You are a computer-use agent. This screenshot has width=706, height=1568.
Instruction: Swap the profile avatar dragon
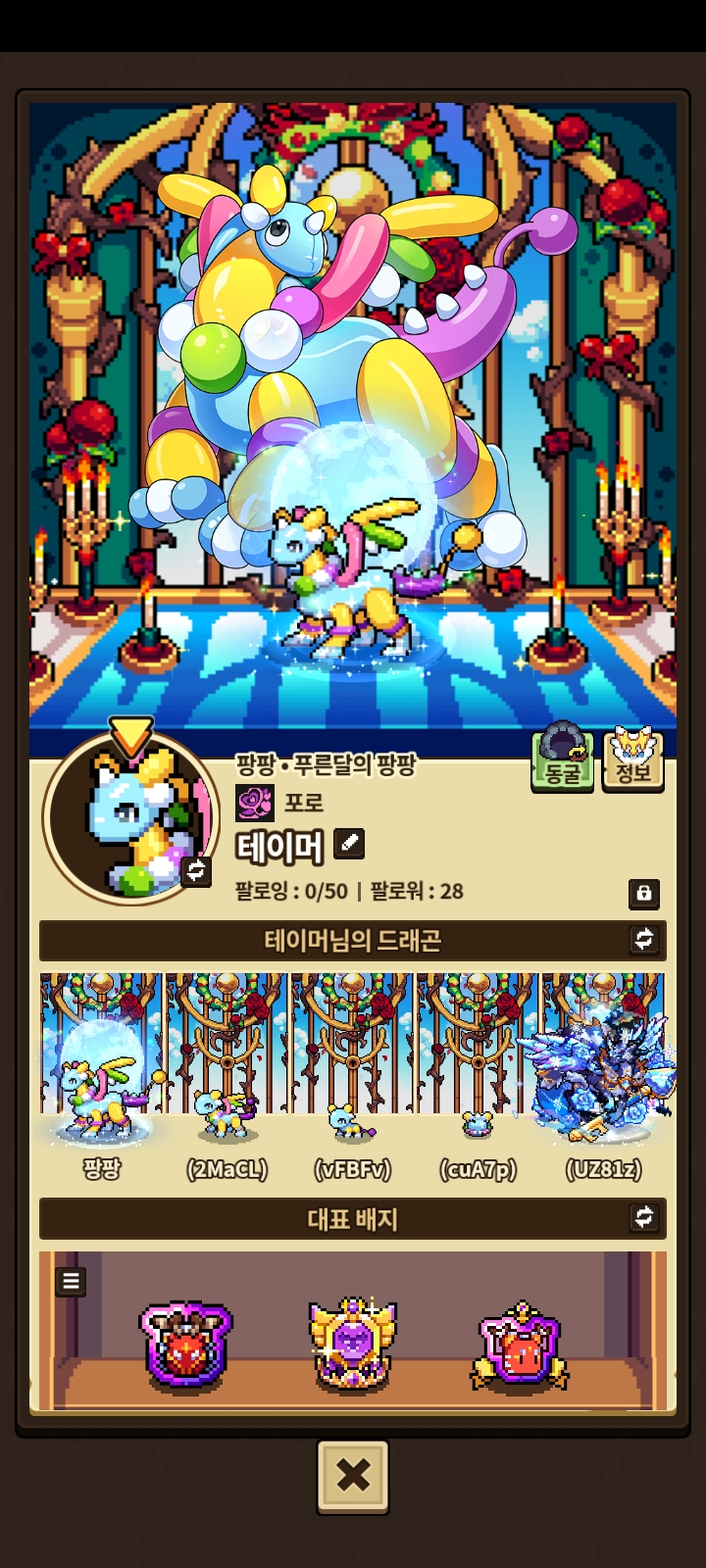tap(196, 869)
